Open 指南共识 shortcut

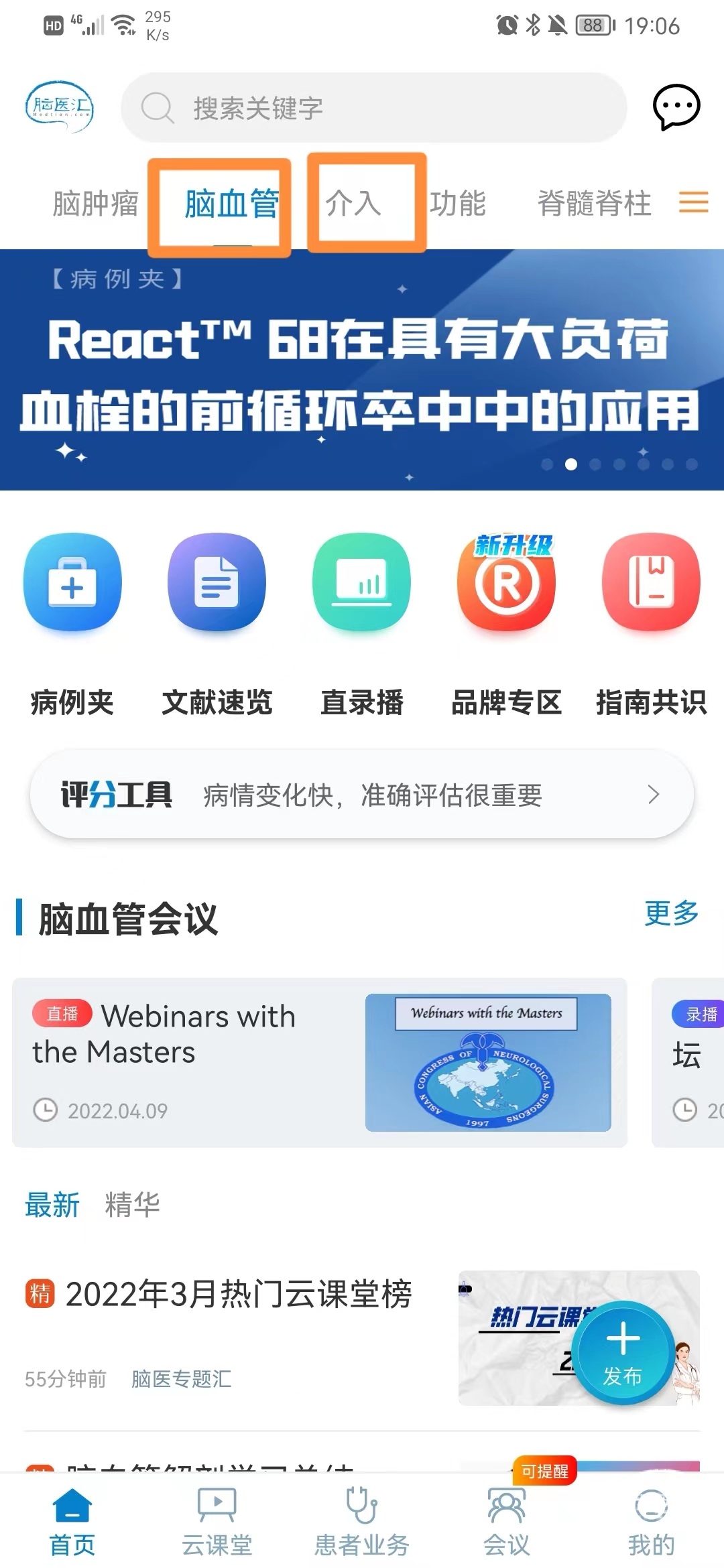(x=651, y=623)
